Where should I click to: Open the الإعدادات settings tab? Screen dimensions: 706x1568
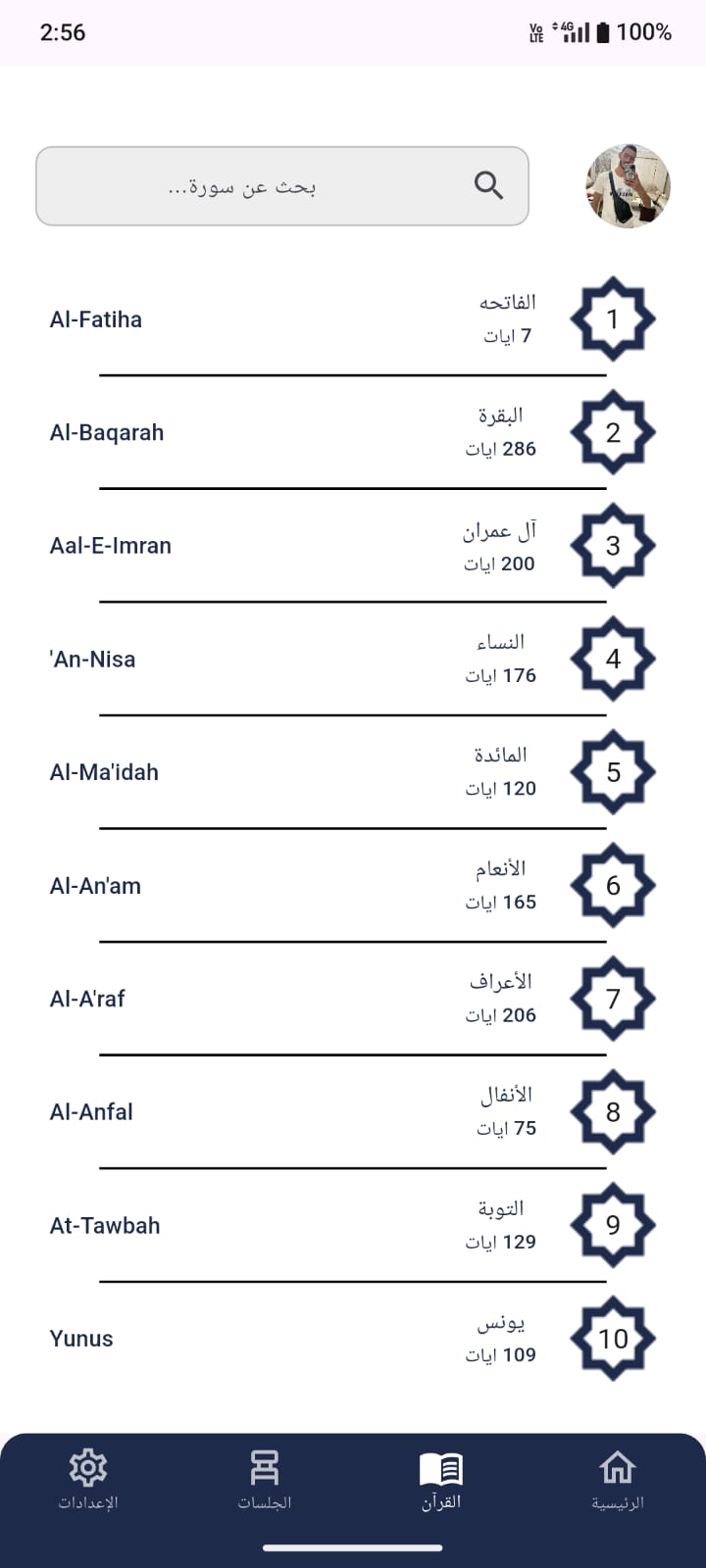click(x=88, y=1480)
